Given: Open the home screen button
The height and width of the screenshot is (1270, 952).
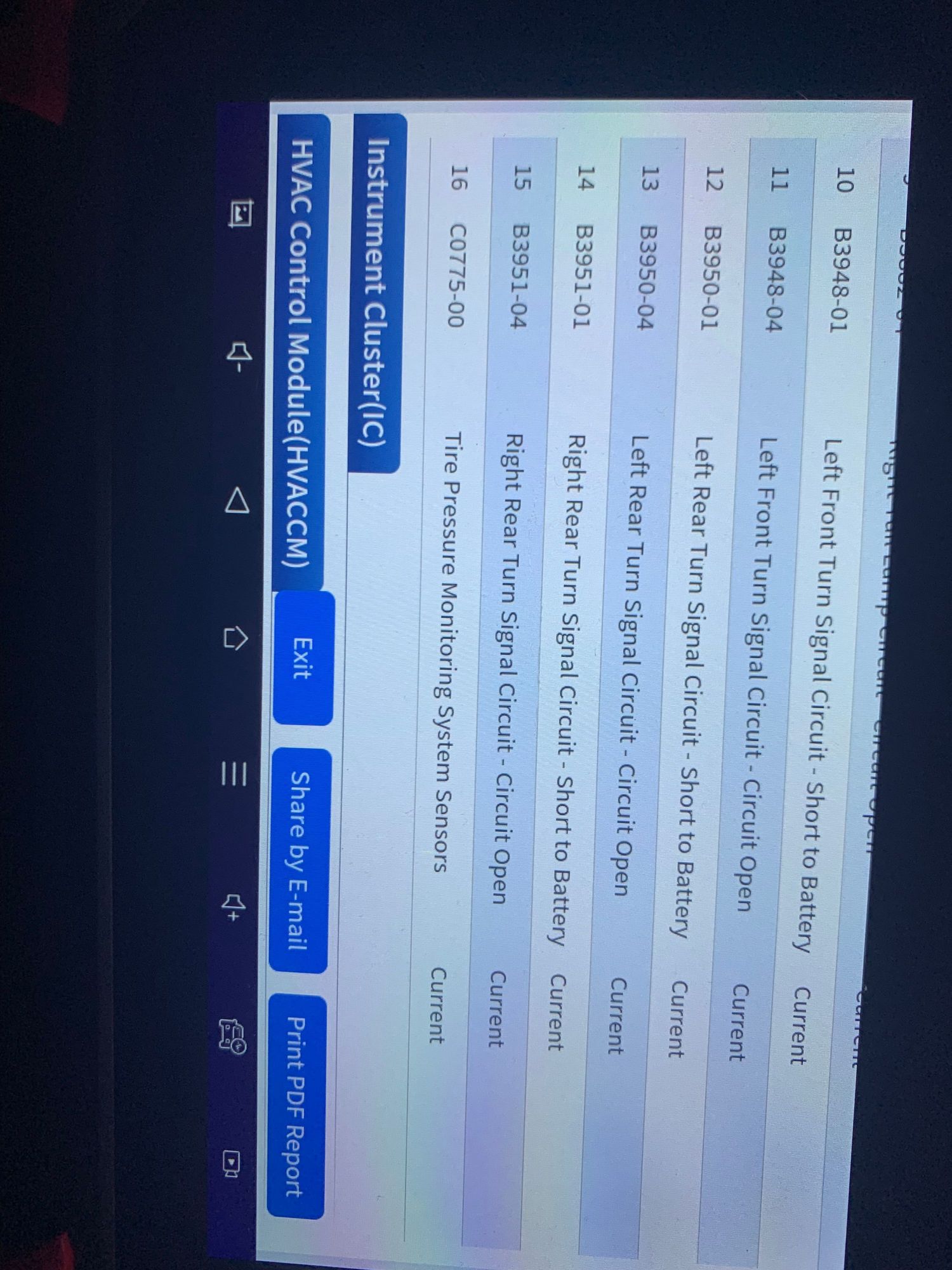Looking at the screenshot, I should pyautogui.click(x=235, y=638).
